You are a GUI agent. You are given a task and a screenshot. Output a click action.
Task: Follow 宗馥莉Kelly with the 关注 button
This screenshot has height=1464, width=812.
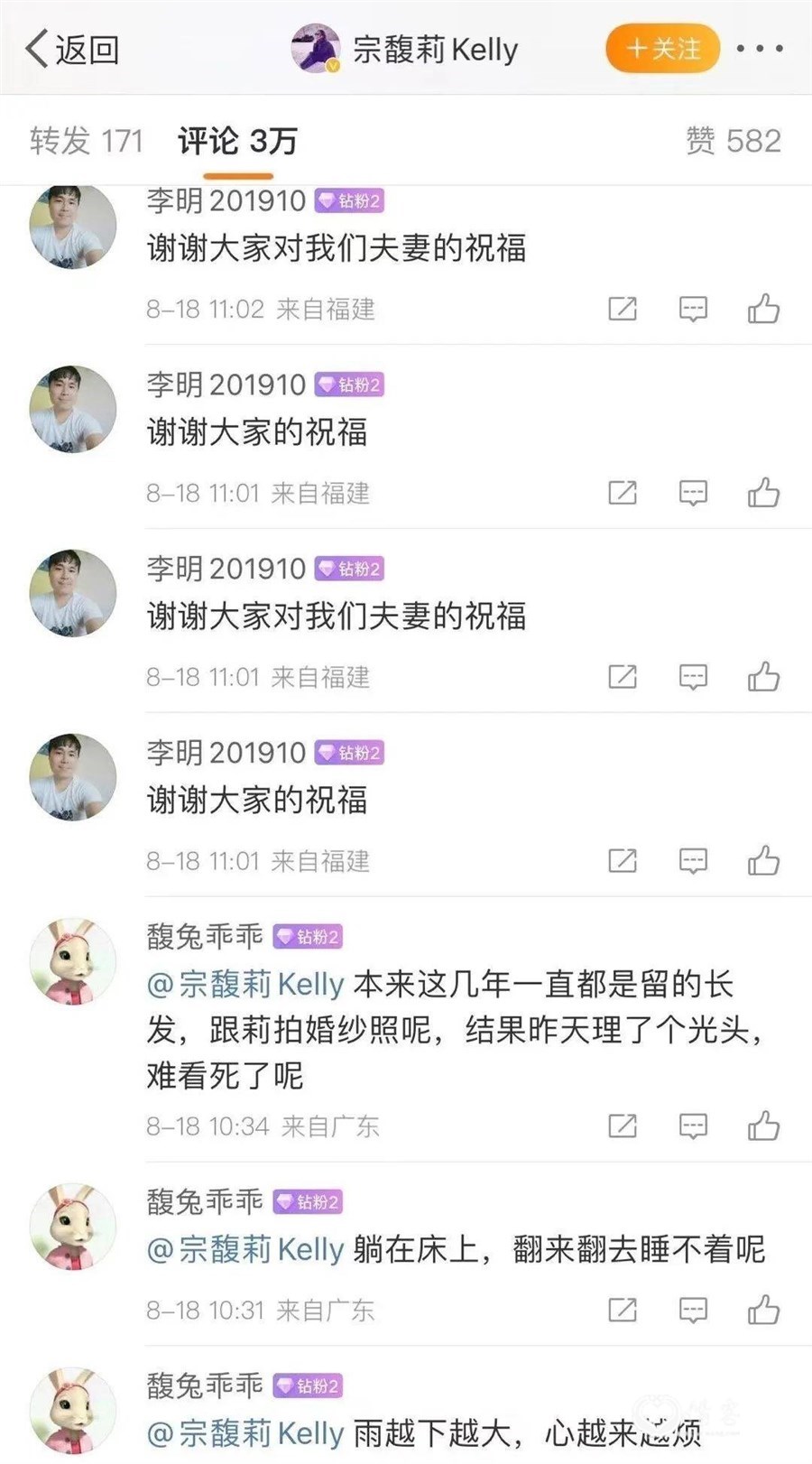pos(663,49)
